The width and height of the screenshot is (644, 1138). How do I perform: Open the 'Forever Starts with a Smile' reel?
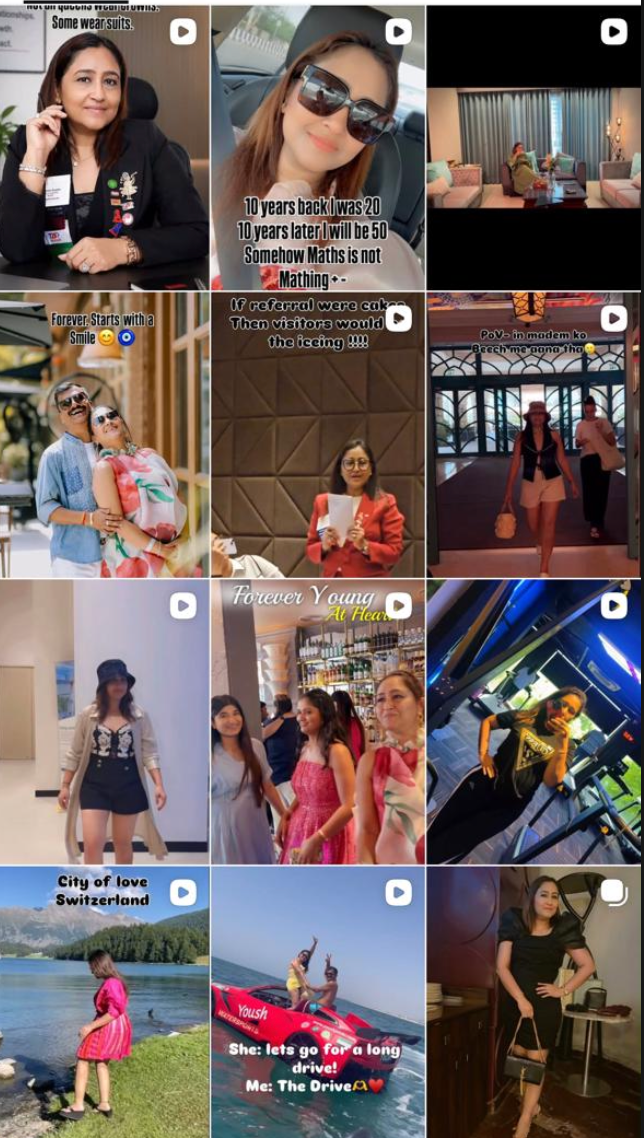[105, 434]
